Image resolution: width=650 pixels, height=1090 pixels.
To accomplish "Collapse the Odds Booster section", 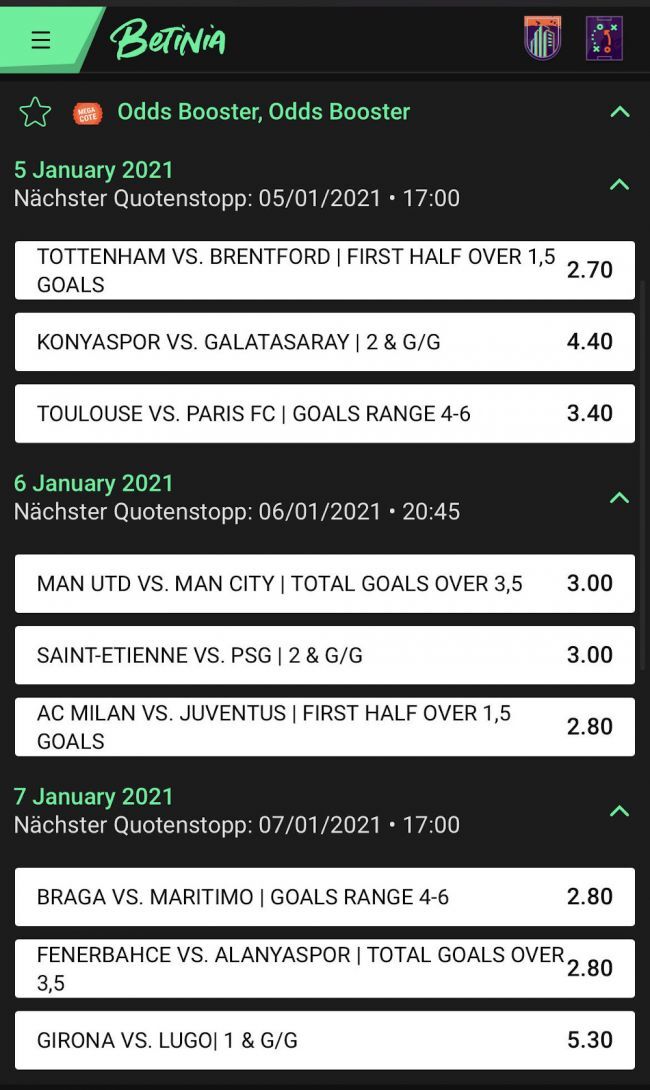I will pos(620,112).
